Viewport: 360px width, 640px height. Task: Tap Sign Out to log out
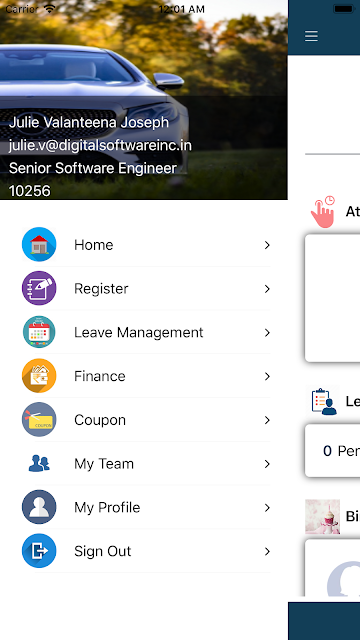pyautogui.click(x=144, y=551)
